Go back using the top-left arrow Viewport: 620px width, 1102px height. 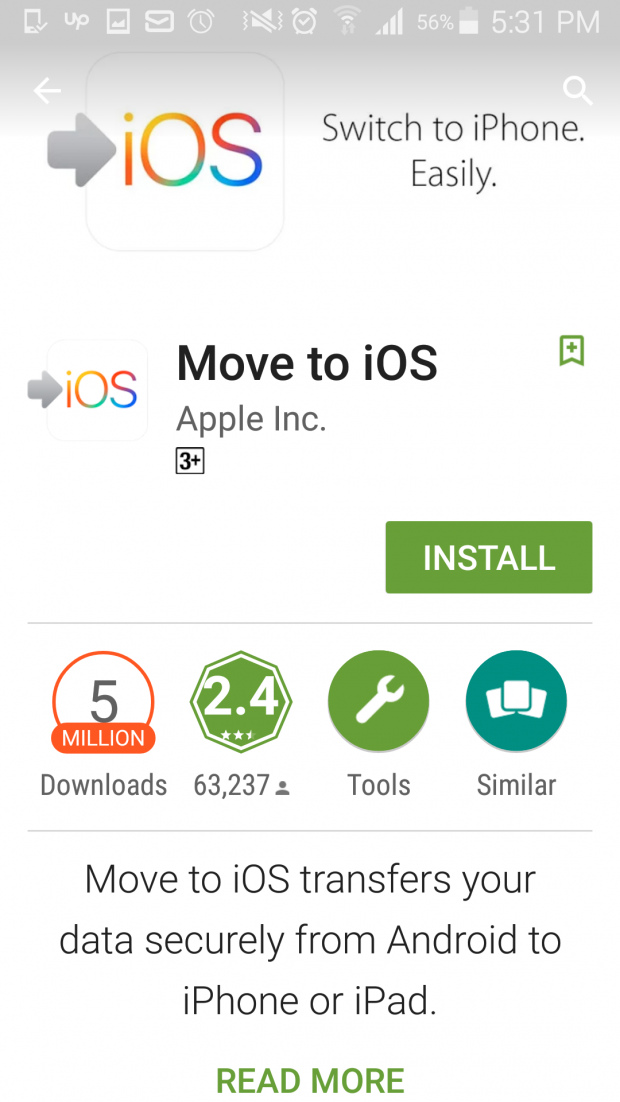coord(48,90)
